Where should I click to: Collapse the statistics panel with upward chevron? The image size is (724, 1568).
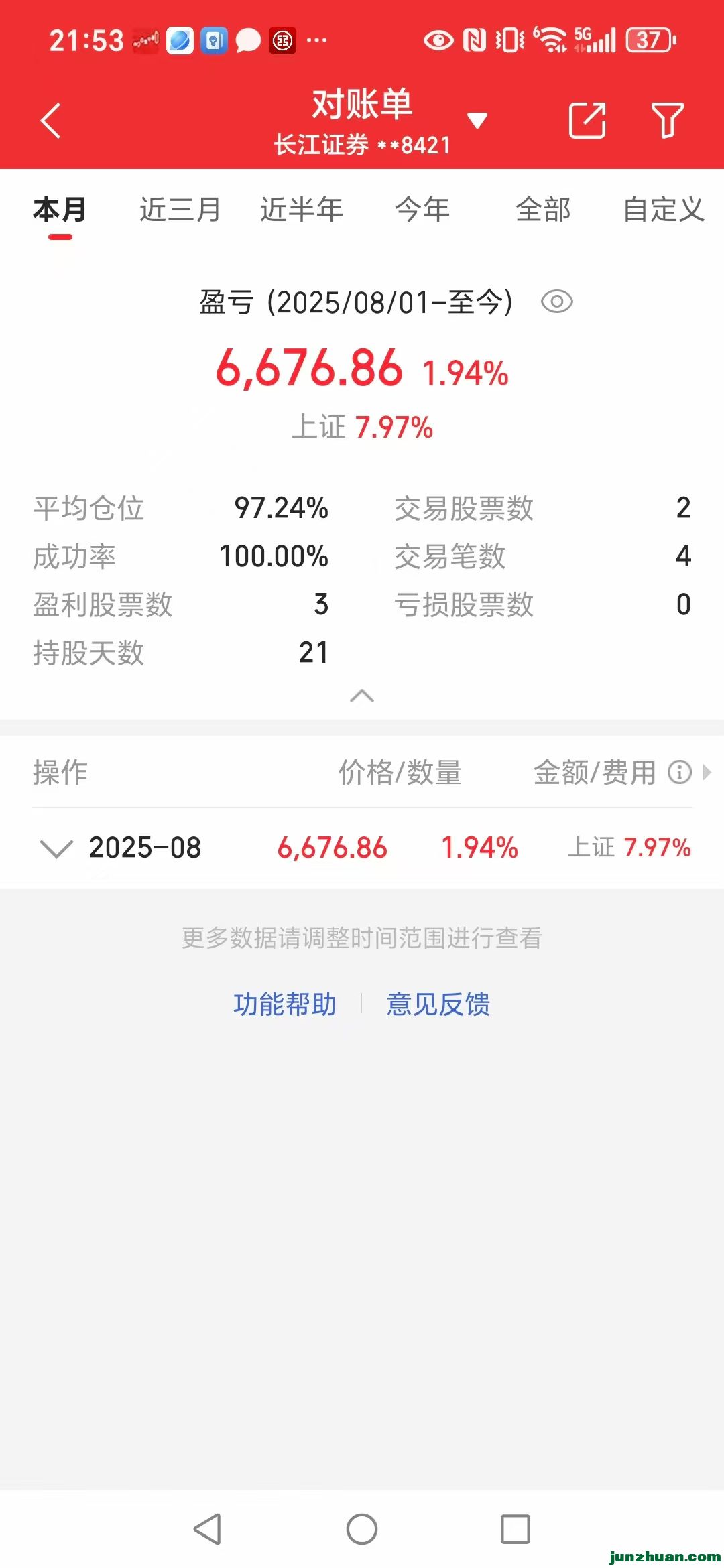pos(362,697)
